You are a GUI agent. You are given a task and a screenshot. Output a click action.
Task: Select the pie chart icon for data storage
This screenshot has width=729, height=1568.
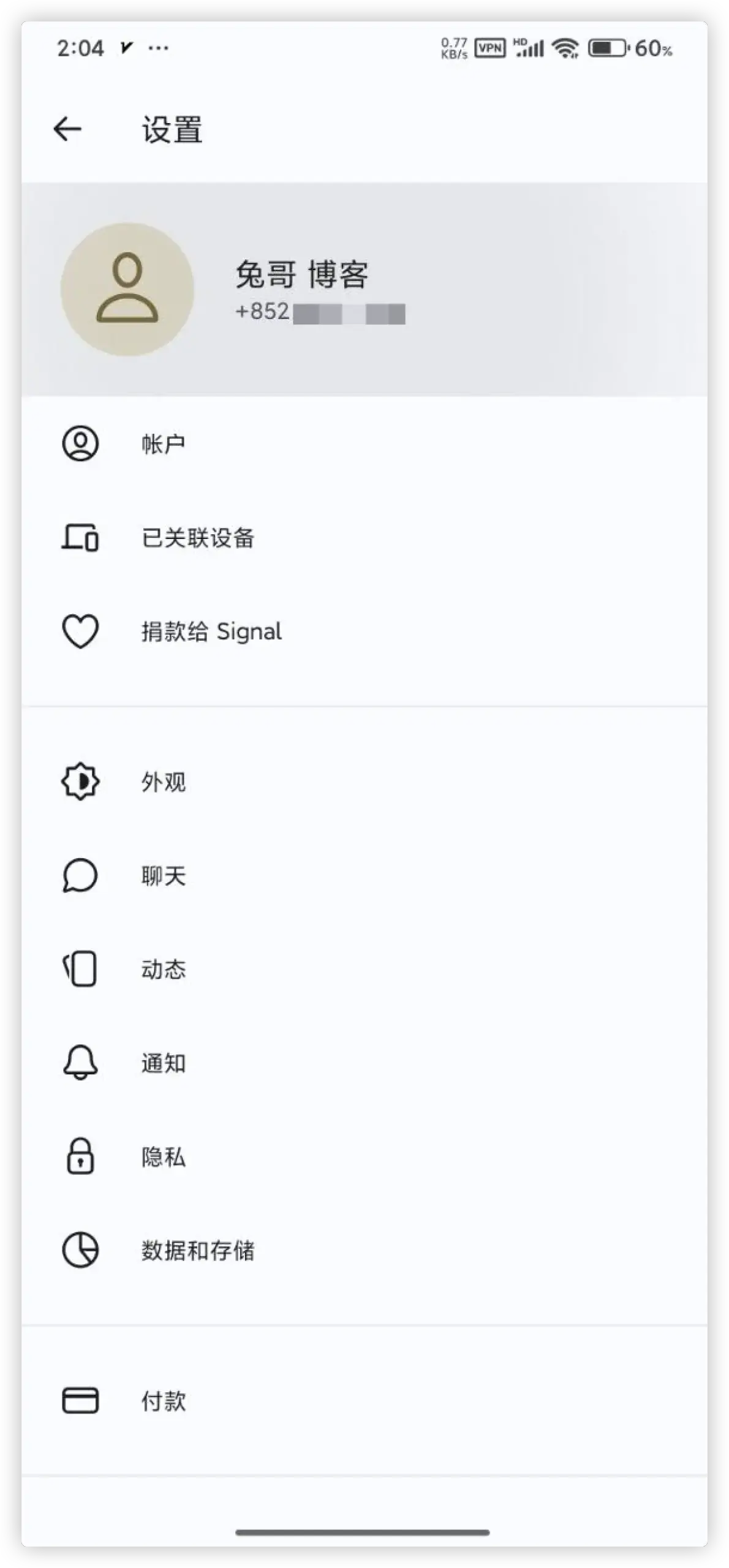[x=80, y=1251]
